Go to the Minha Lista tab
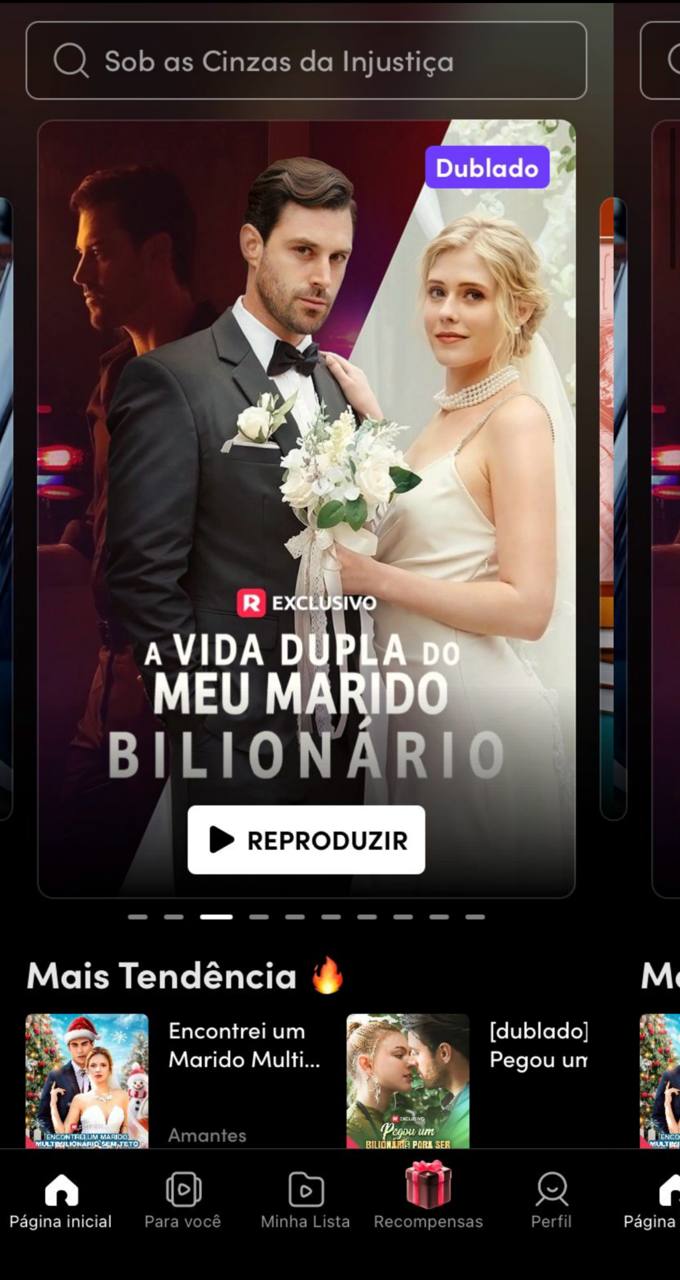 pos(305,1201)
